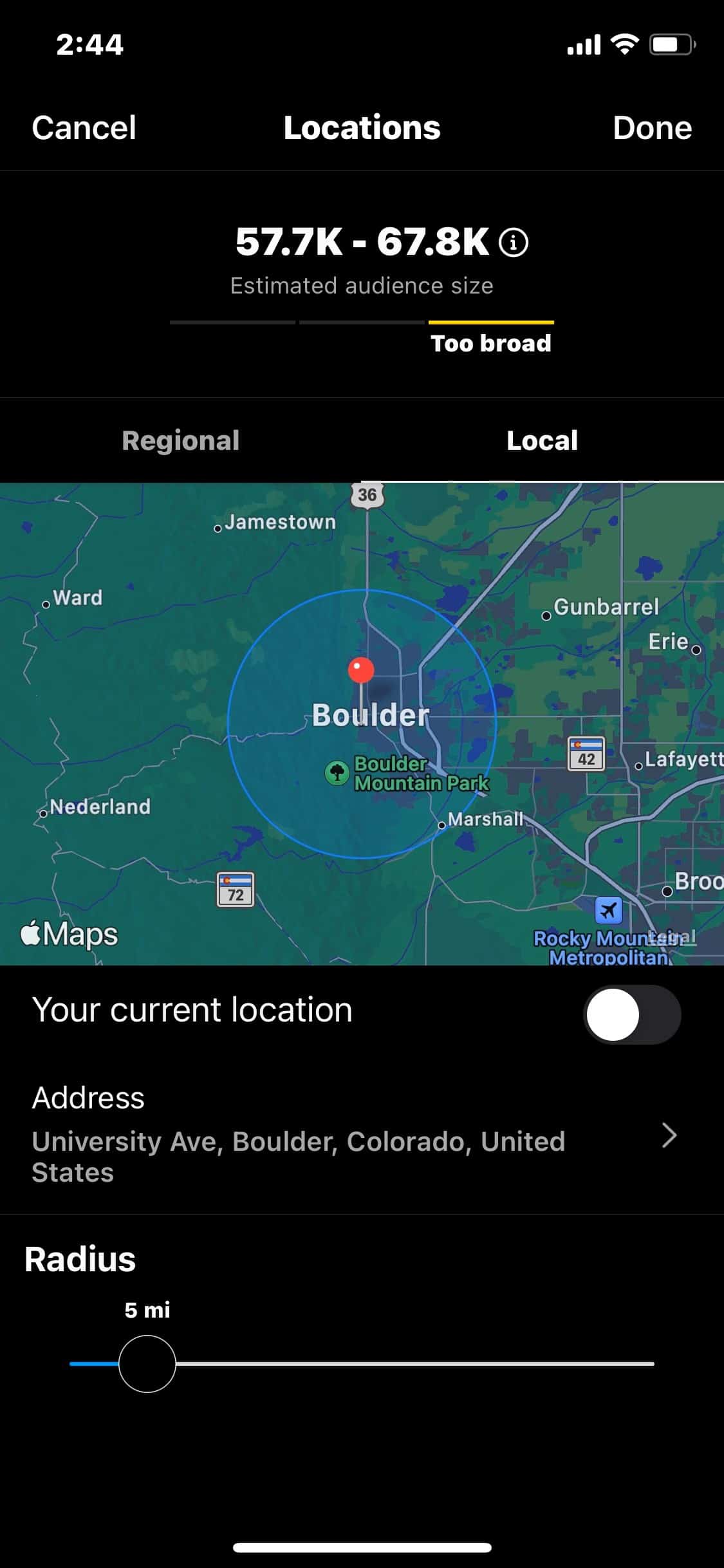Viewport: 724px width, 1568px height.
Task: Enable Your current location switch
Action: (631, 1014)
